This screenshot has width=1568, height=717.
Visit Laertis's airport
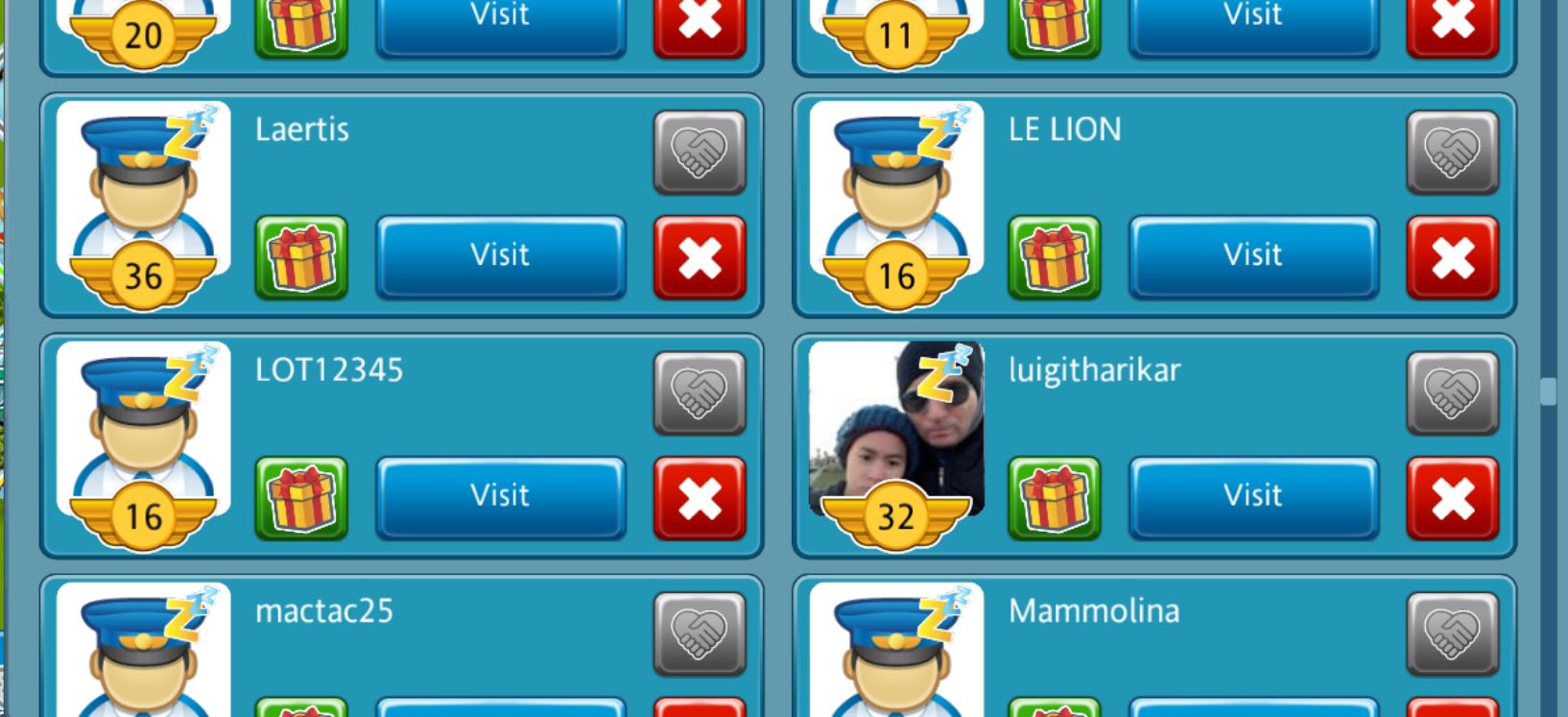coord(500,256)
